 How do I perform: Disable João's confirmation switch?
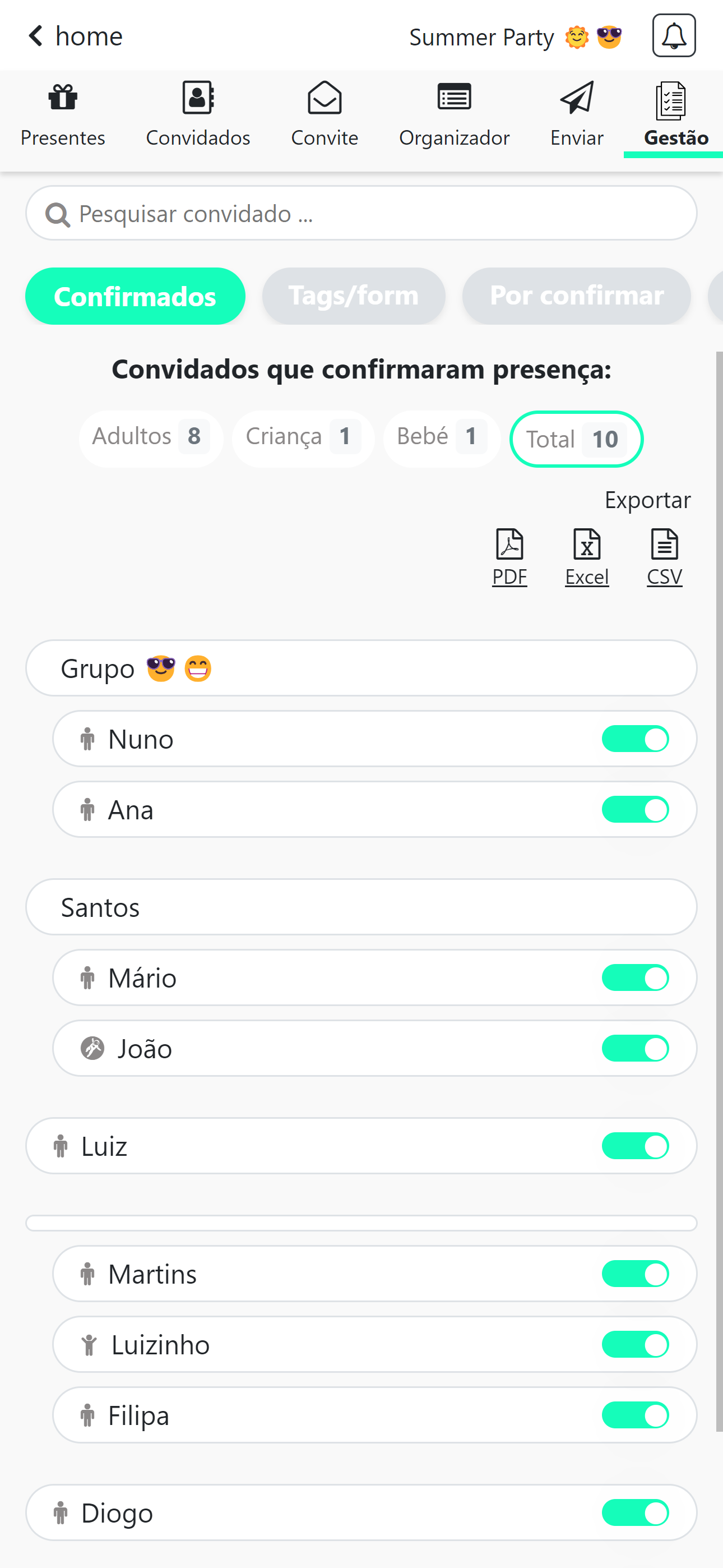636,1048
